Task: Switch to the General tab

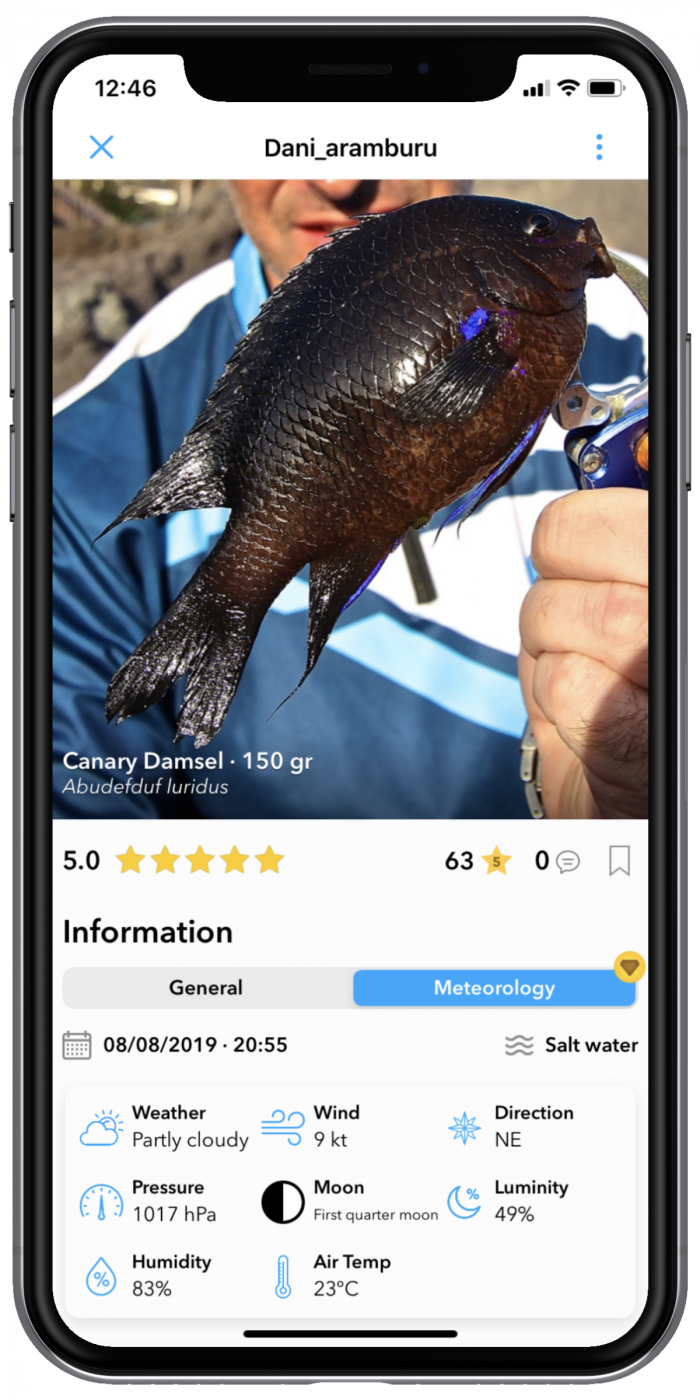Action: 207,988
